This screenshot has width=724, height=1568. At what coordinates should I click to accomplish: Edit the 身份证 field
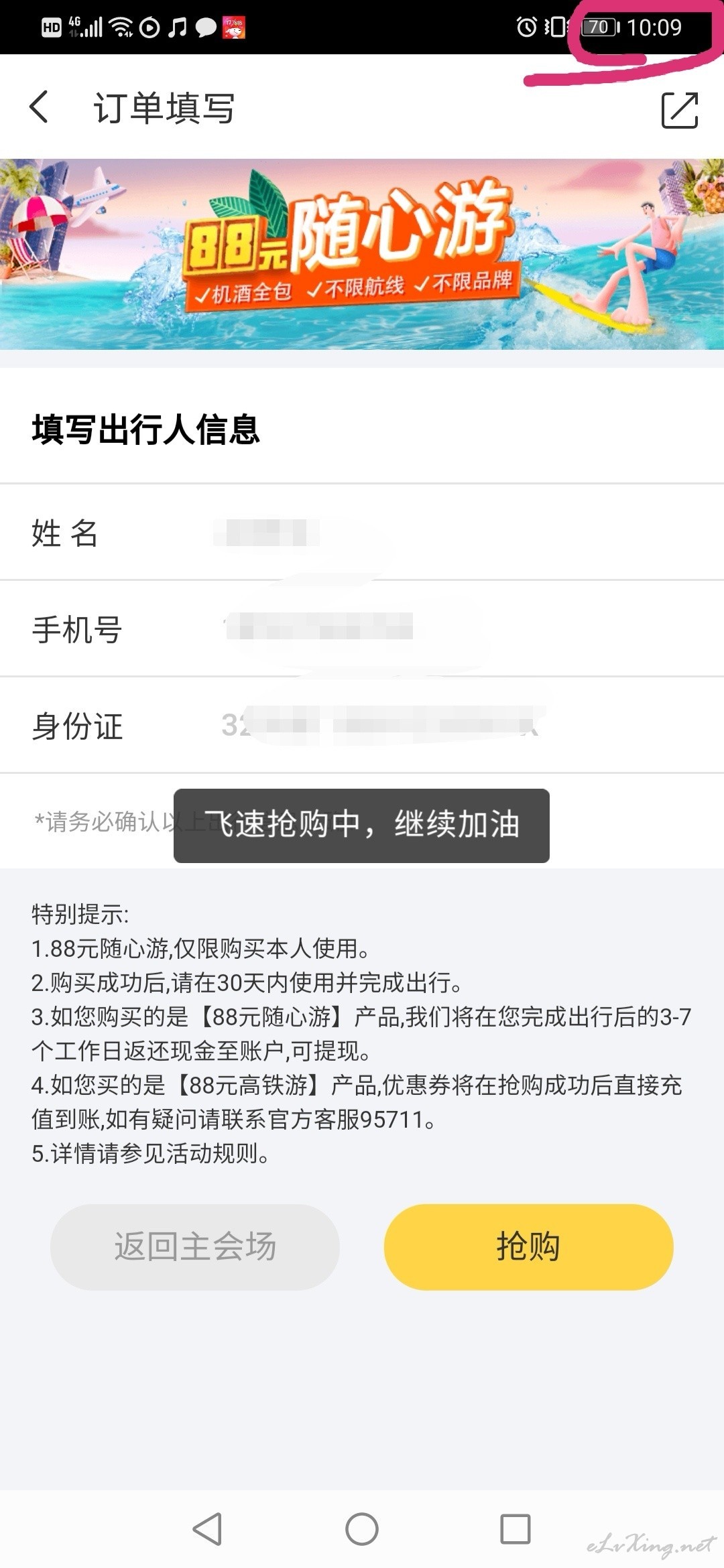coord(362,725)
